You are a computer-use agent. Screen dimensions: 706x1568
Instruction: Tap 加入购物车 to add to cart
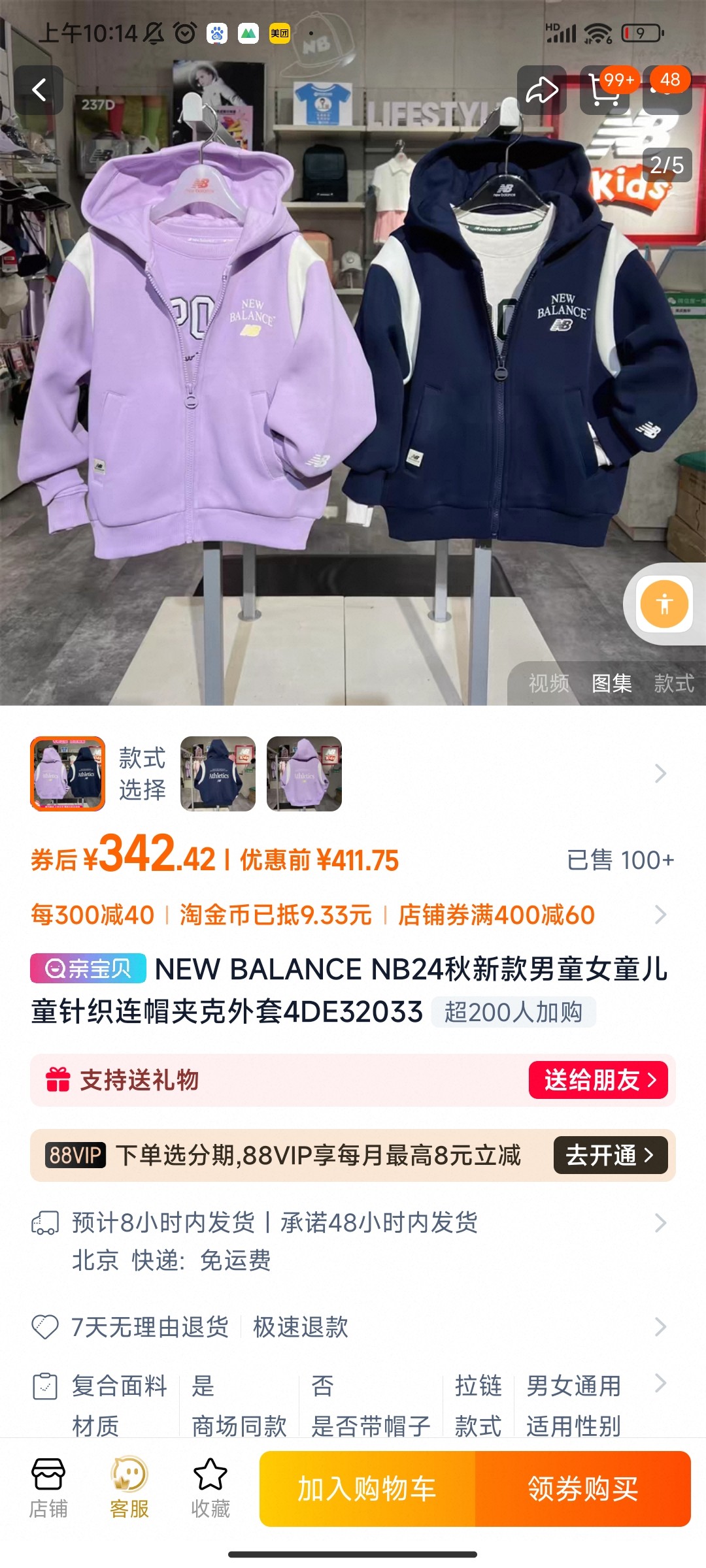[367, 1489]
